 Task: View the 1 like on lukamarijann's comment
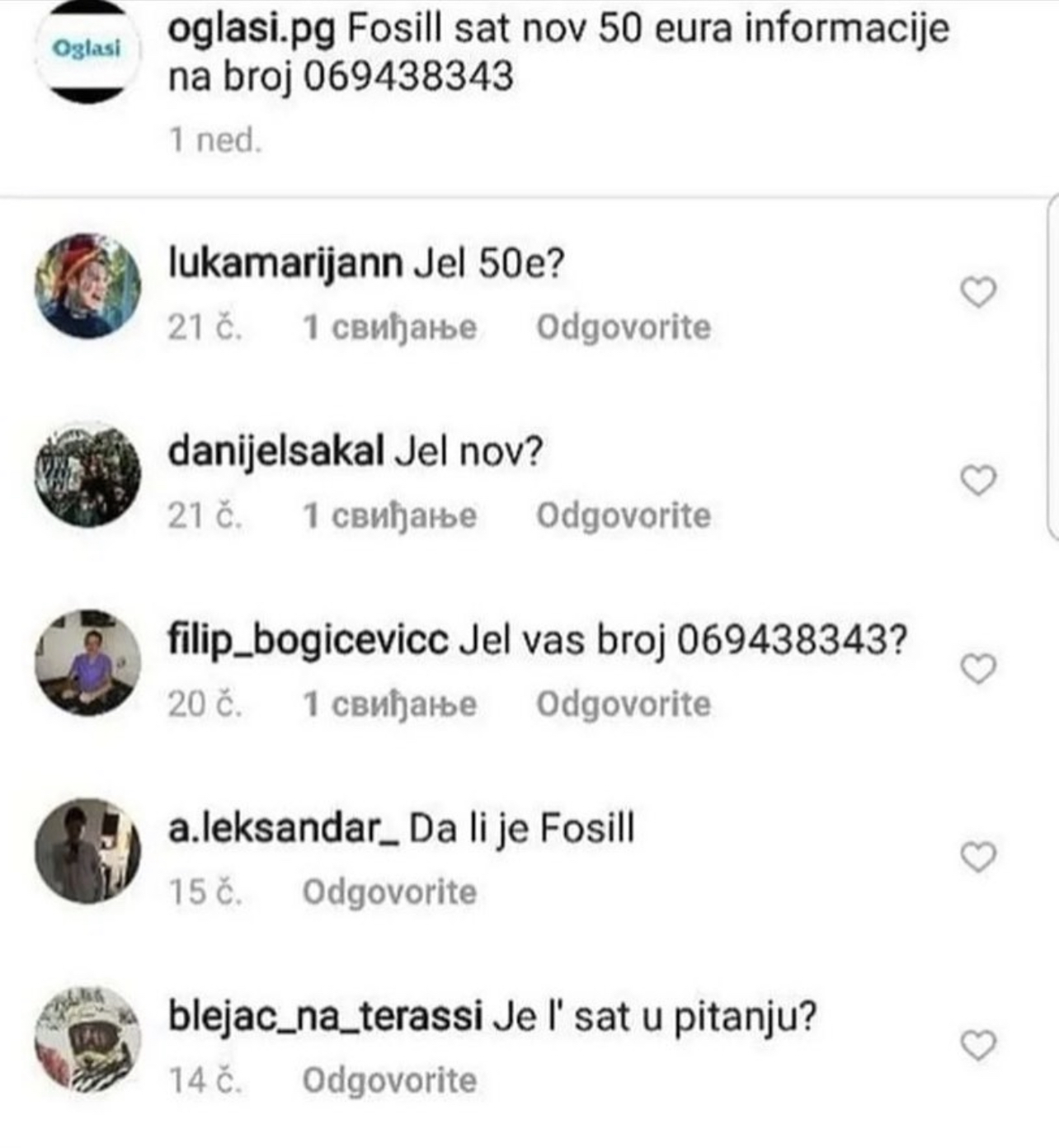point(389,327)
